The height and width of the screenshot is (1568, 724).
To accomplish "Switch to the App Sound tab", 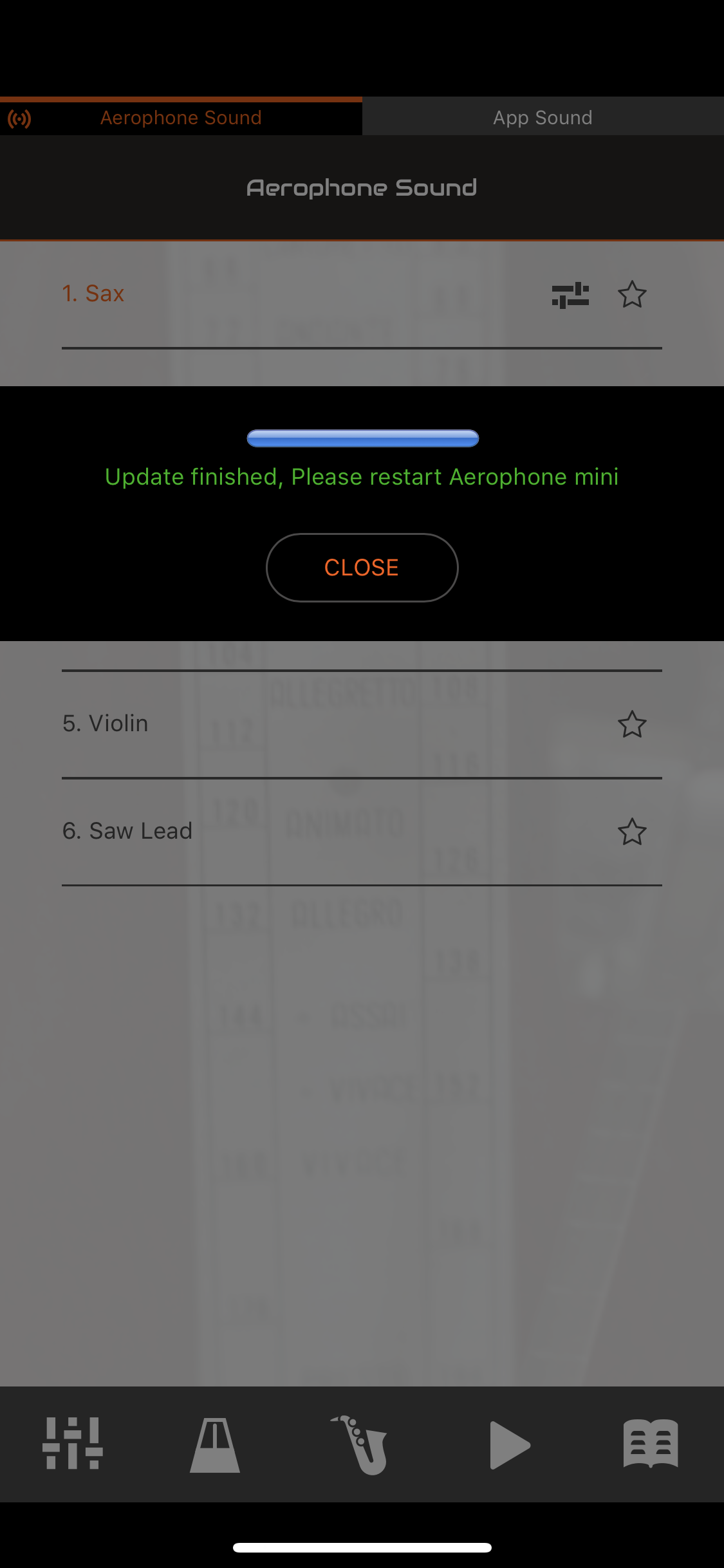I will 543,117.
